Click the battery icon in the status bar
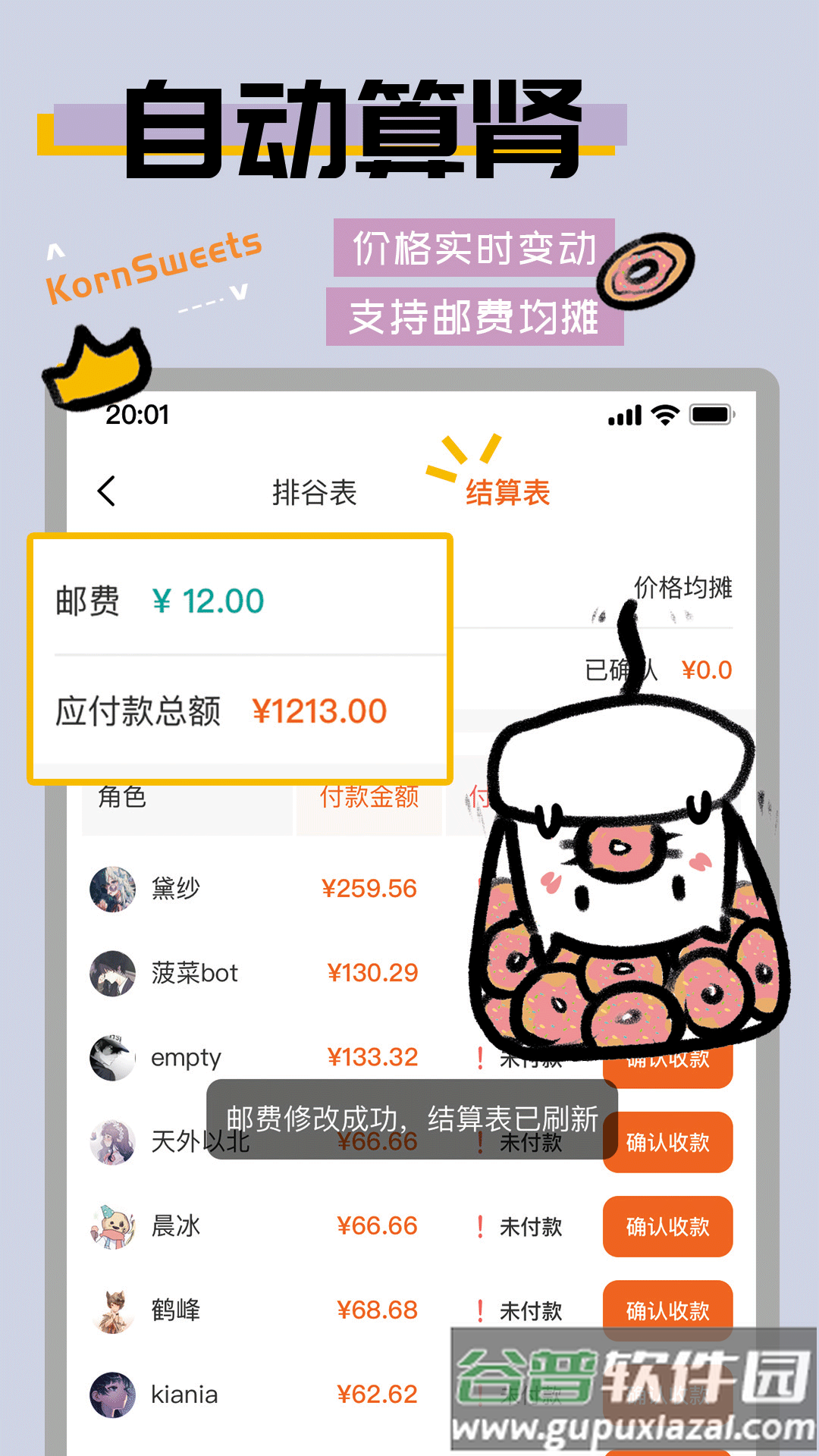The image size is (819, 1456). point(710,416)
